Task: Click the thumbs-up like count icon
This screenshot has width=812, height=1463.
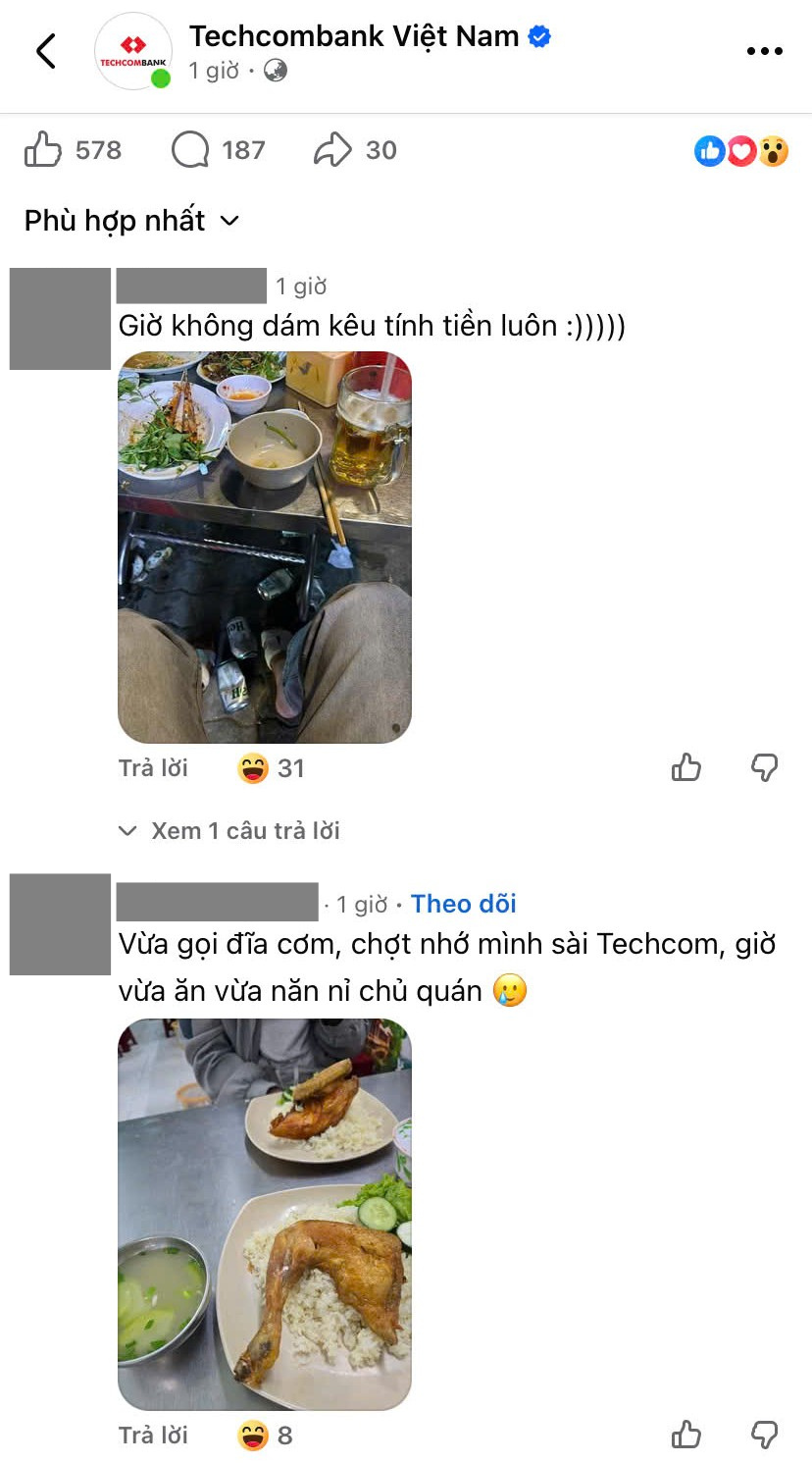Action: (41, 149)
